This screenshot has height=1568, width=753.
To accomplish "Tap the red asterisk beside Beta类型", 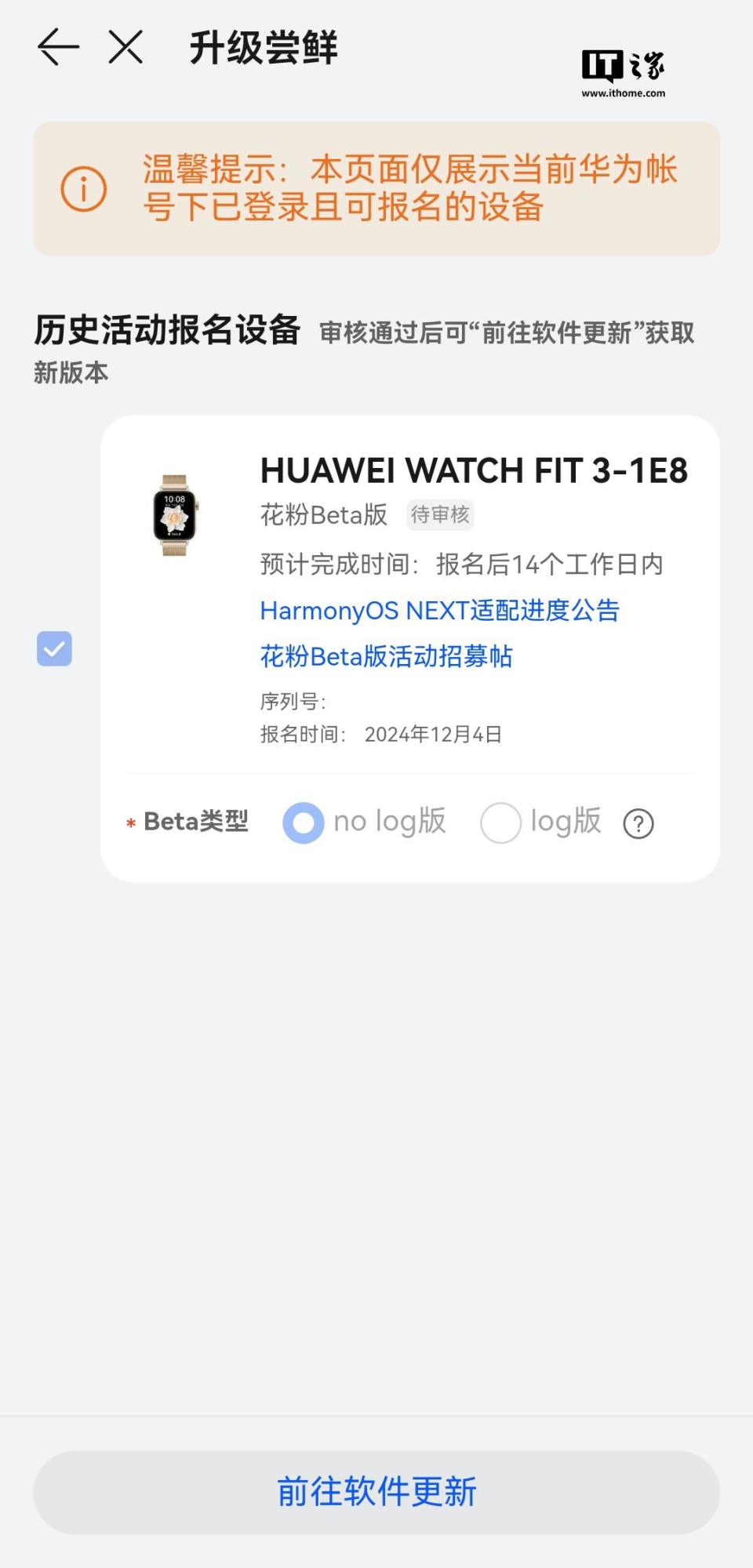I will 129,823.
